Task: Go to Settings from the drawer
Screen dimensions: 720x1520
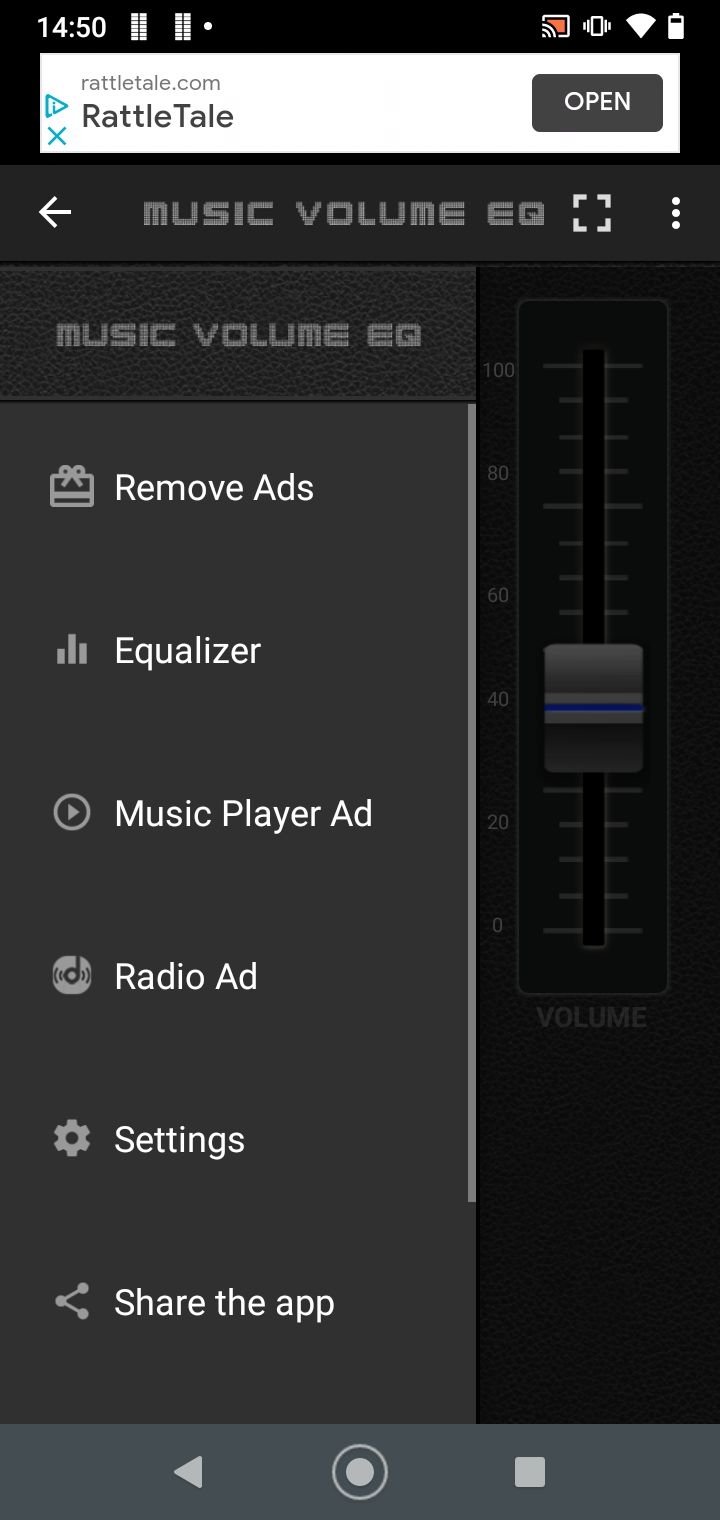Action: [238, 1140]
